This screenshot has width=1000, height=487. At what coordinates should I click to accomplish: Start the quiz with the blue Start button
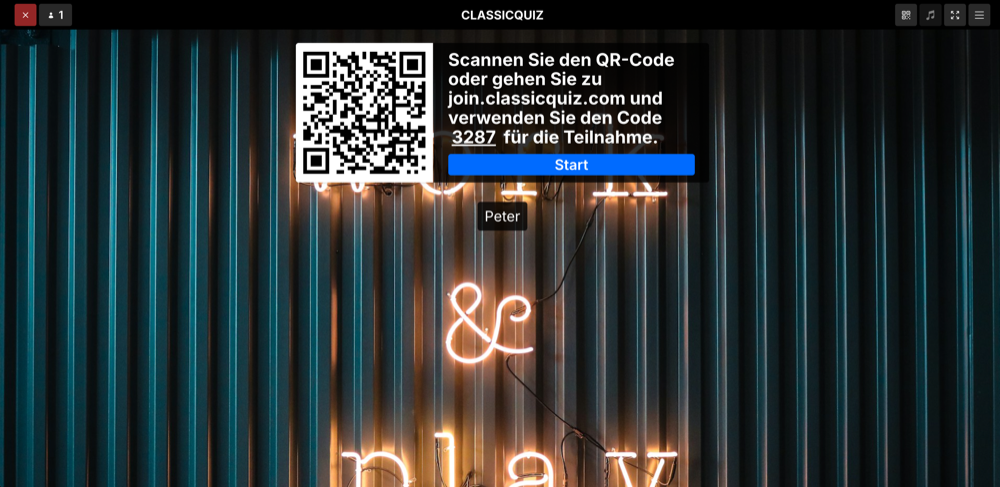(571, 165)
